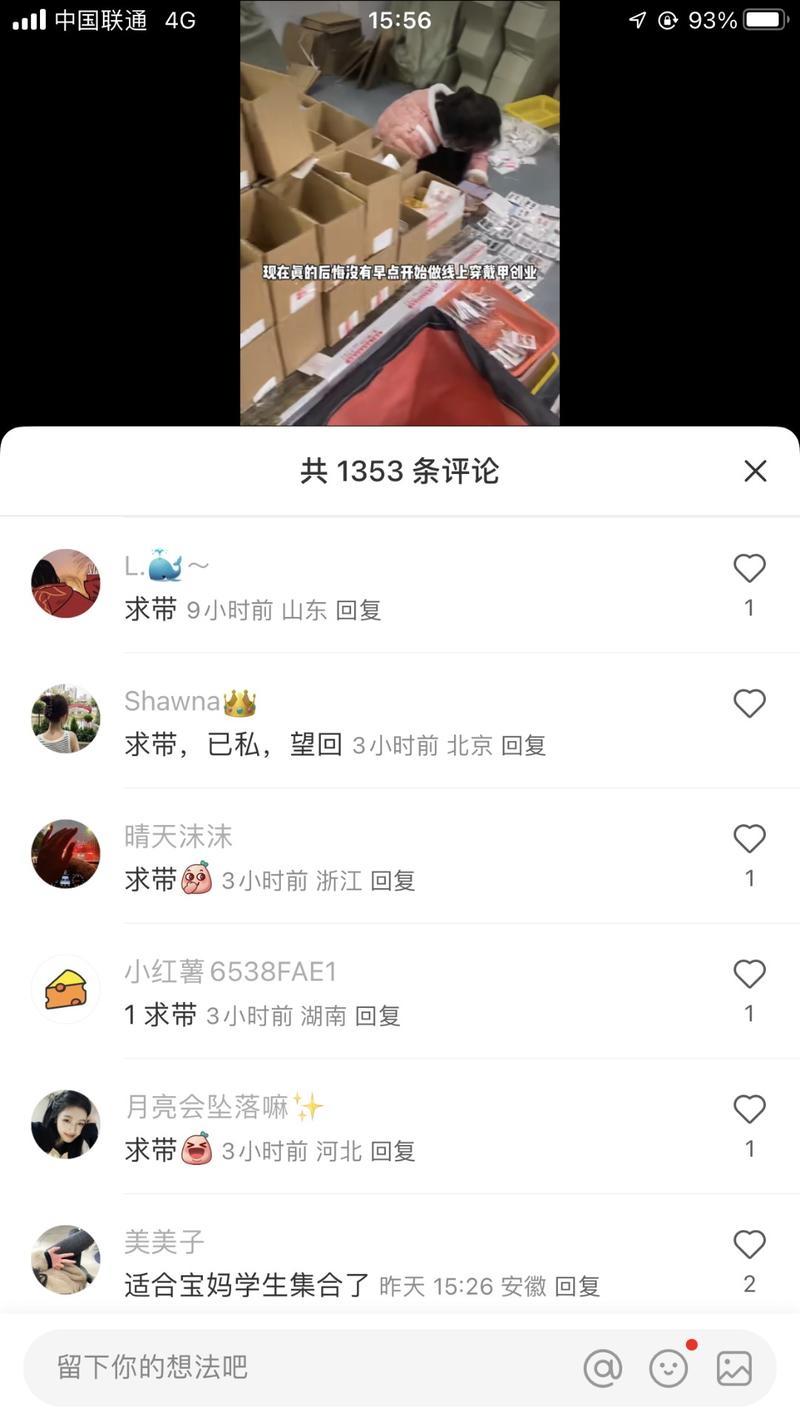Close the comments panel

pyautogui.click(x=755, y=471)
